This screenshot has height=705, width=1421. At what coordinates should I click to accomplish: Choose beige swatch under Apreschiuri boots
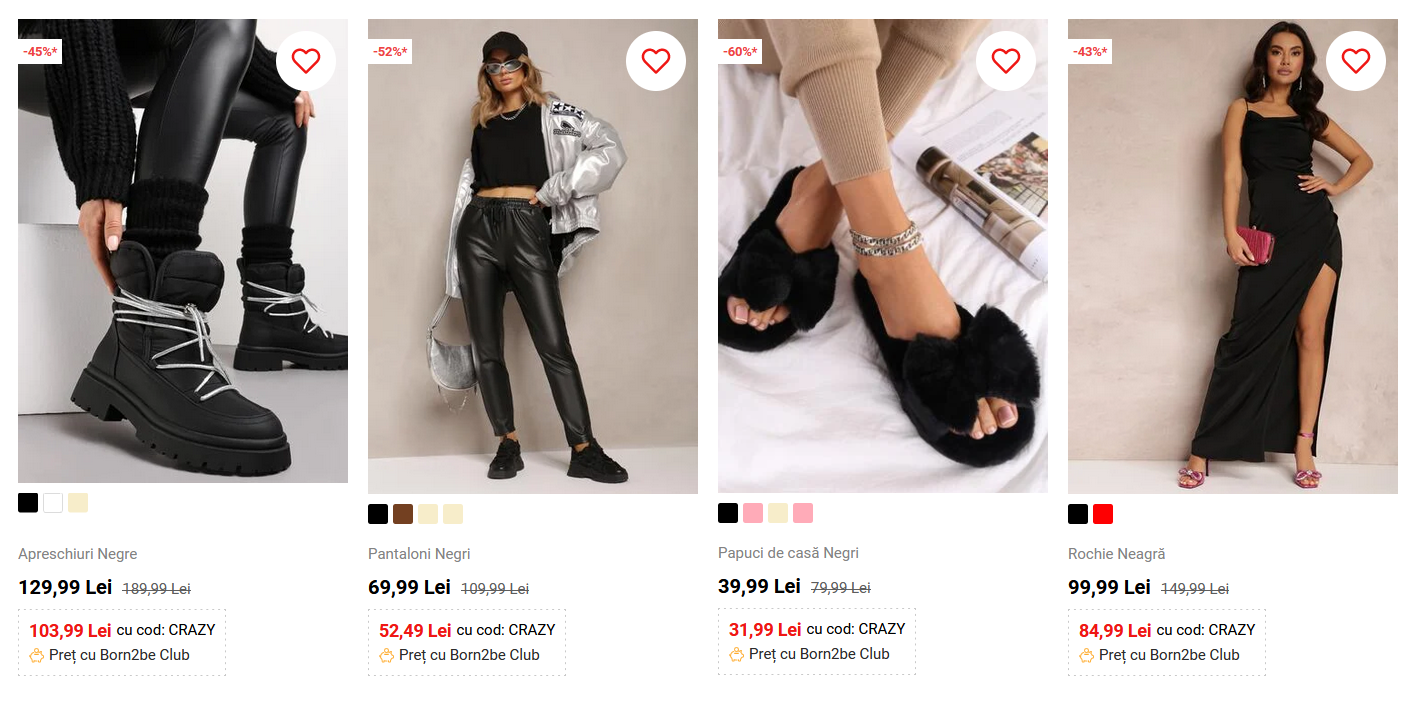(x=78, y=503)
